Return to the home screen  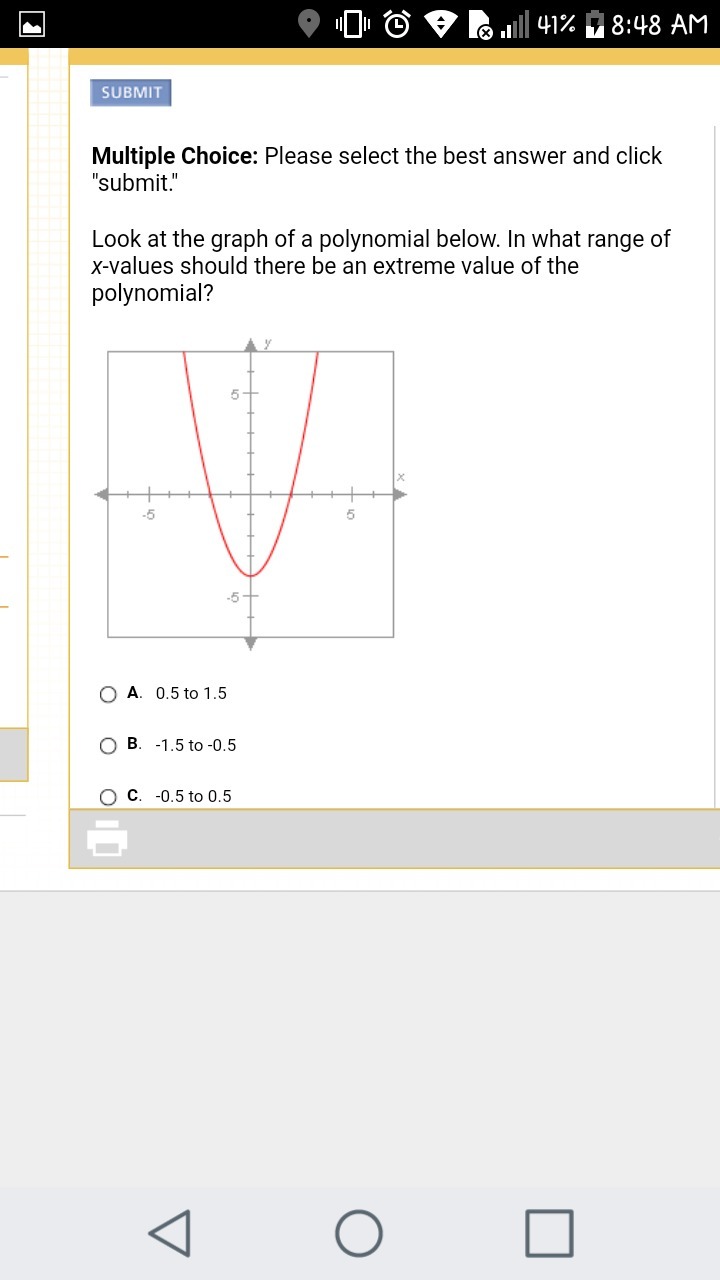point(359,1232)
